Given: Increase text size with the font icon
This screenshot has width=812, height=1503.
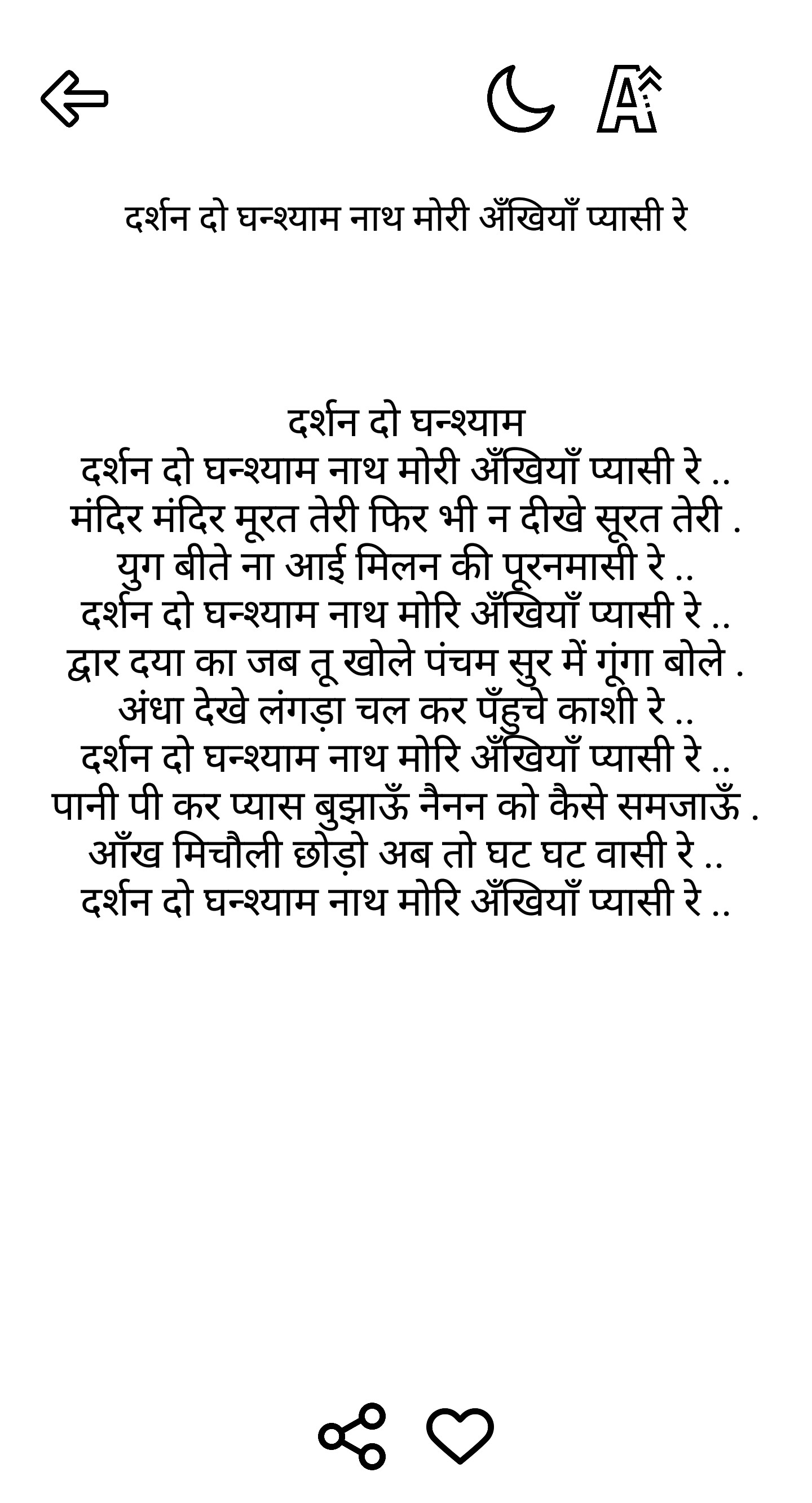Looking at the screenshot, I should click(x=629, y=100).
